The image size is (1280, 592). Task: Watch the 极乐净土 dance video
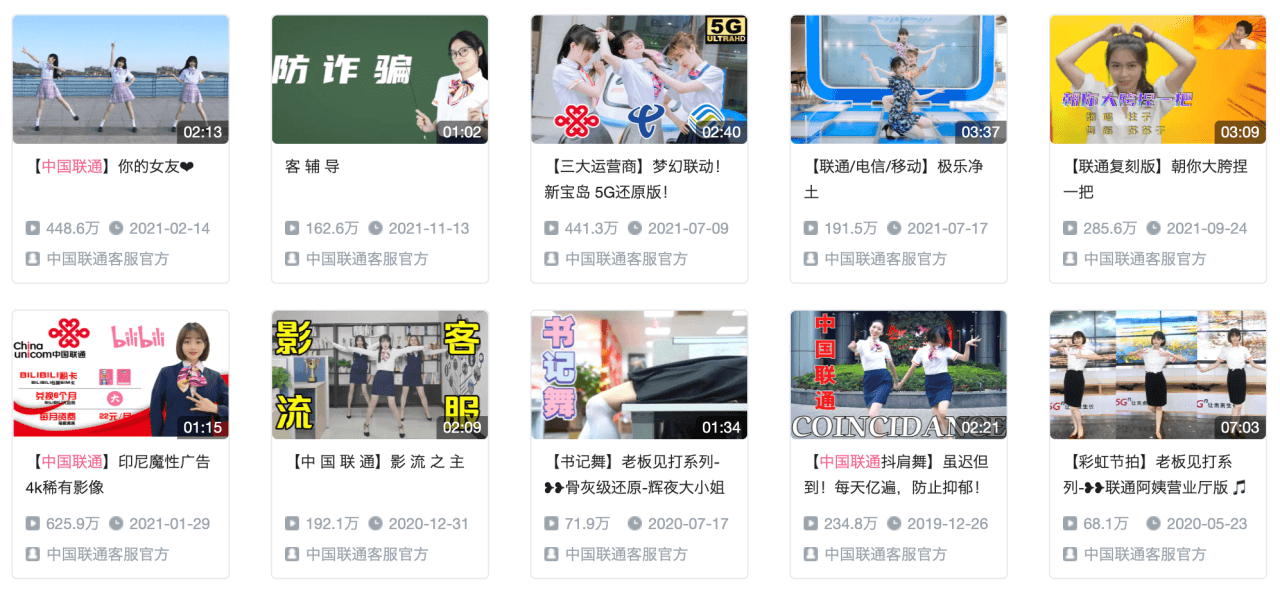[898, 80]
